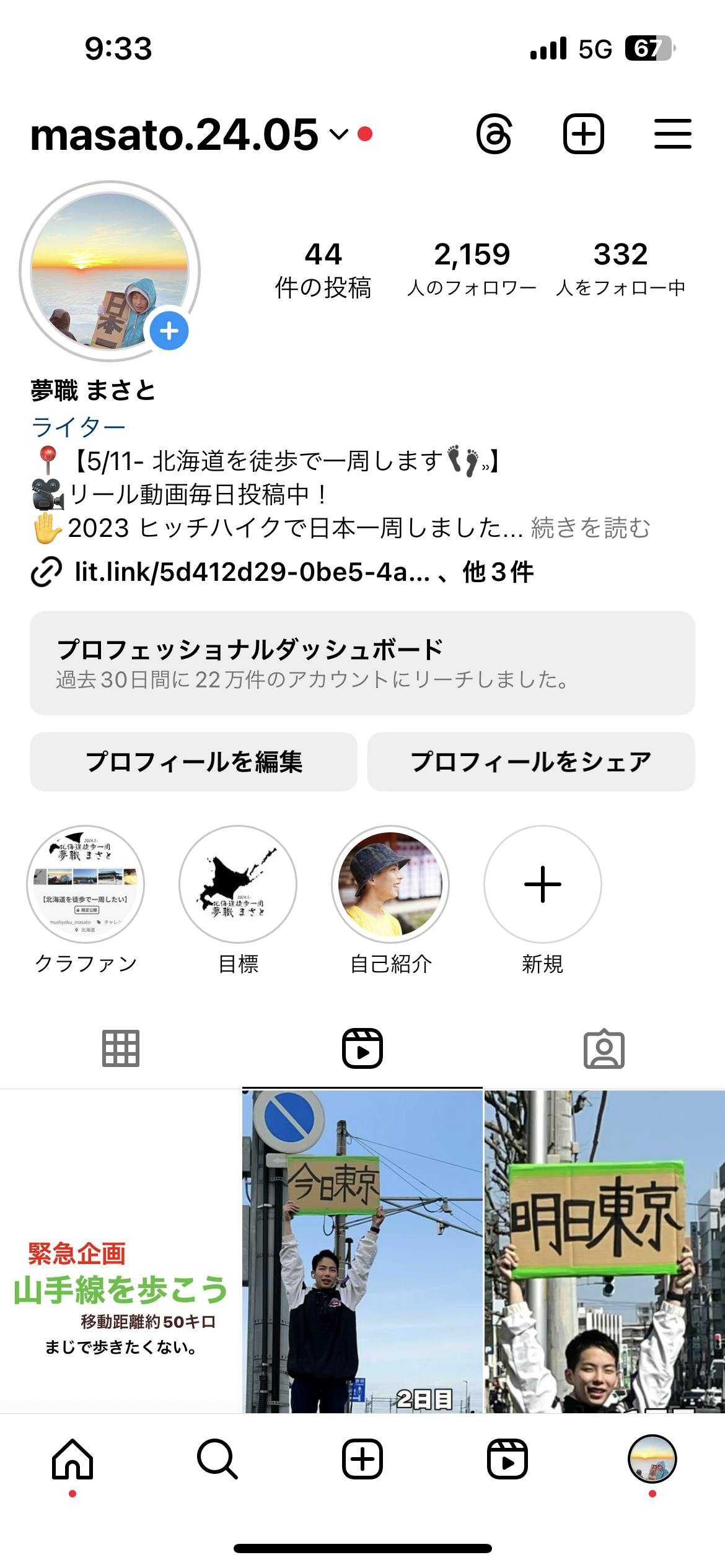Switch to the posts grid tab
This screenshot has width=725, height=1568.
[120, 1049]
